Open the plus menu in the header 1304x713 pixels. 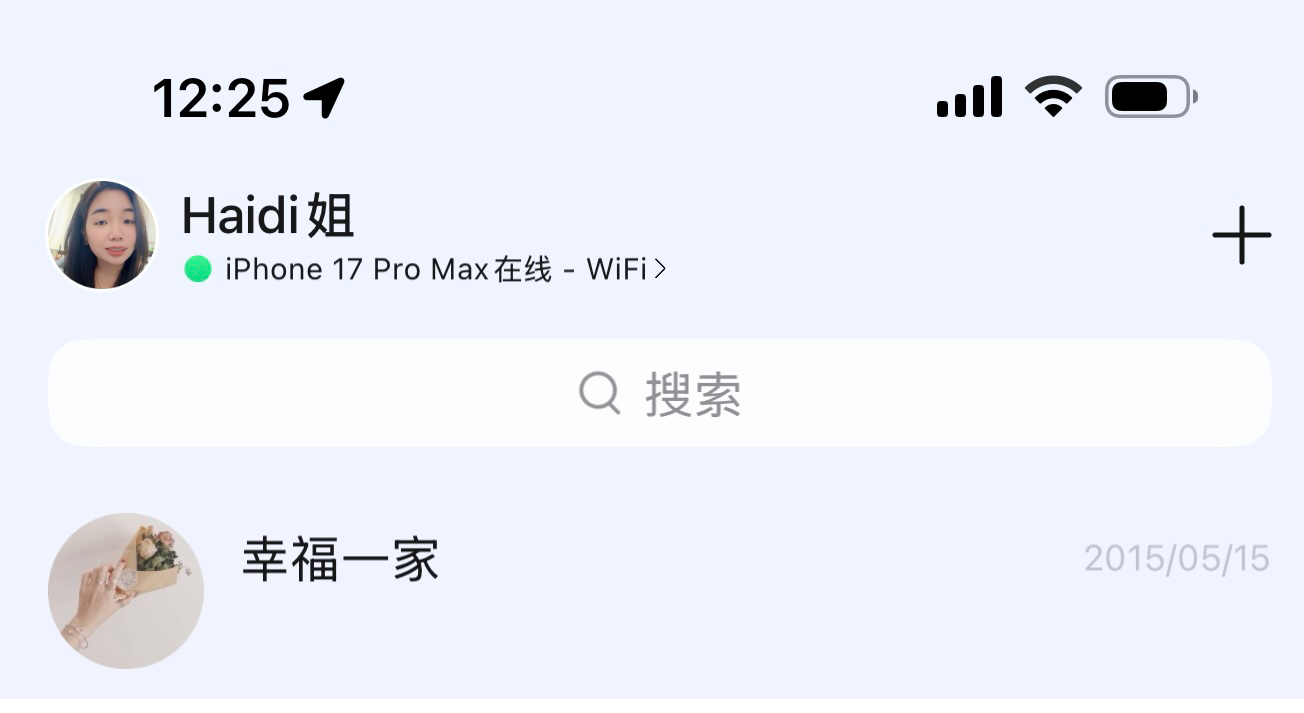click(x=1241, y=236)
